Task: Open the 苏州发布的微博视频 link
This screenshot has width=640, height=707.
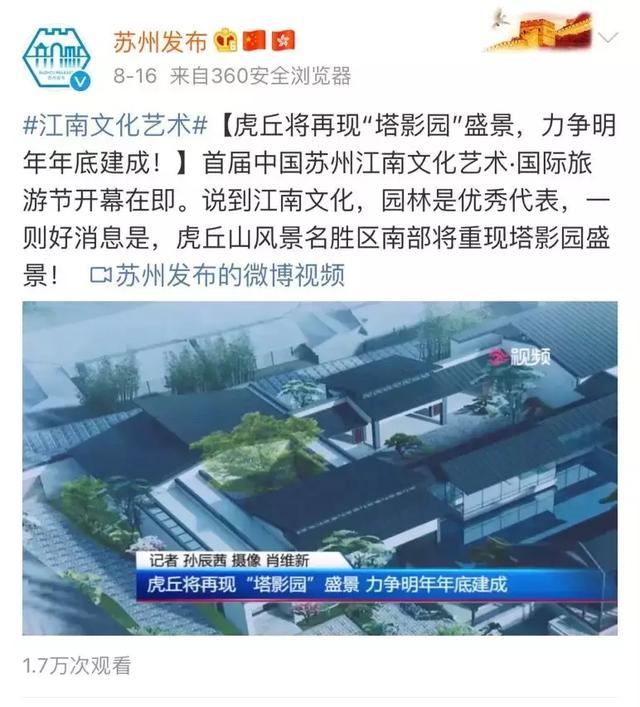Action: [216, 274]
